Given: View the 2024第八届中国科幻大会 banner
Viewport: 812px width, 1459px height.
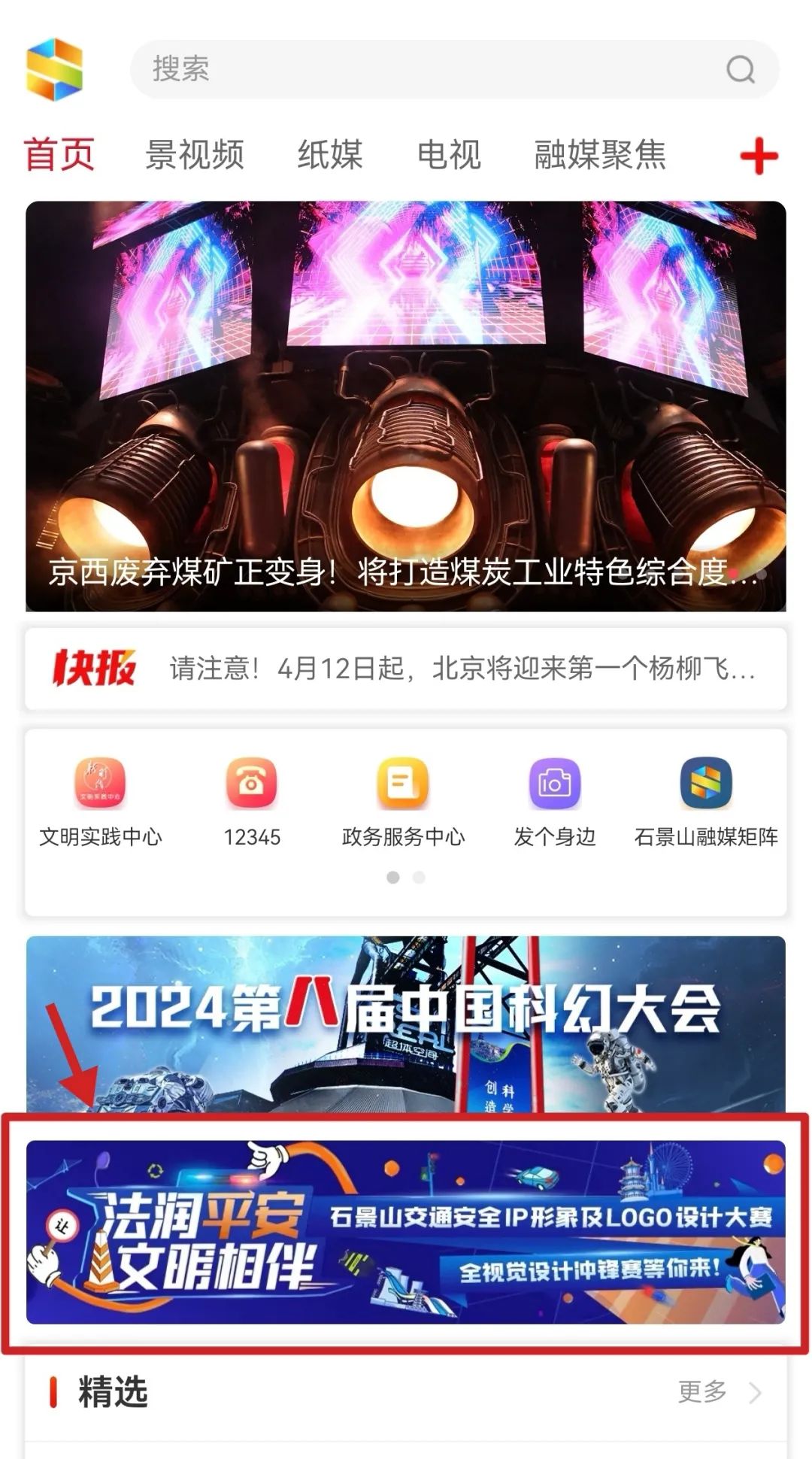Looking at the screenshot, I should click(x=406, y=1023).
